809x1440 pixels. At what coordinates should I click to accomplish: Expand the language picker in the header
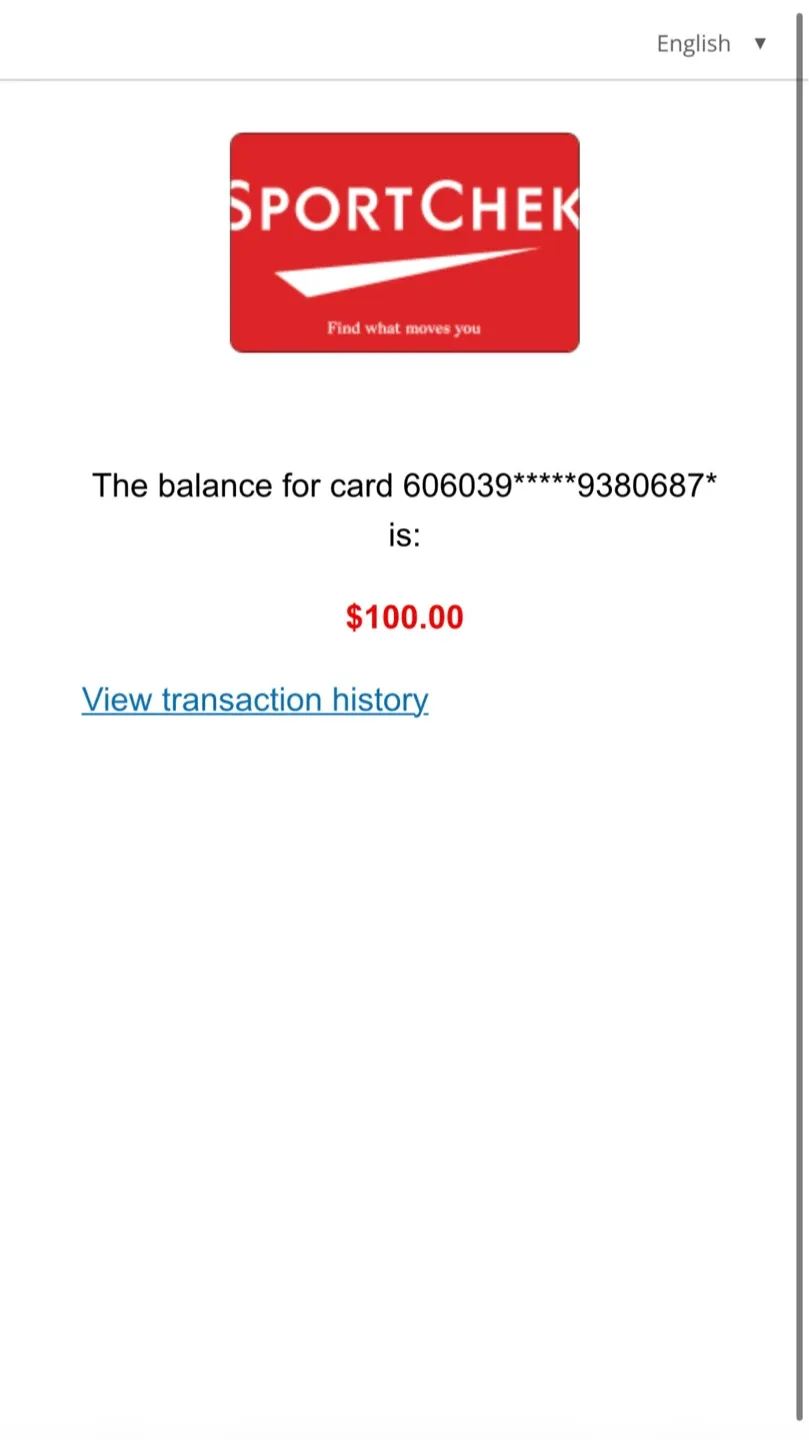[710, 43]
